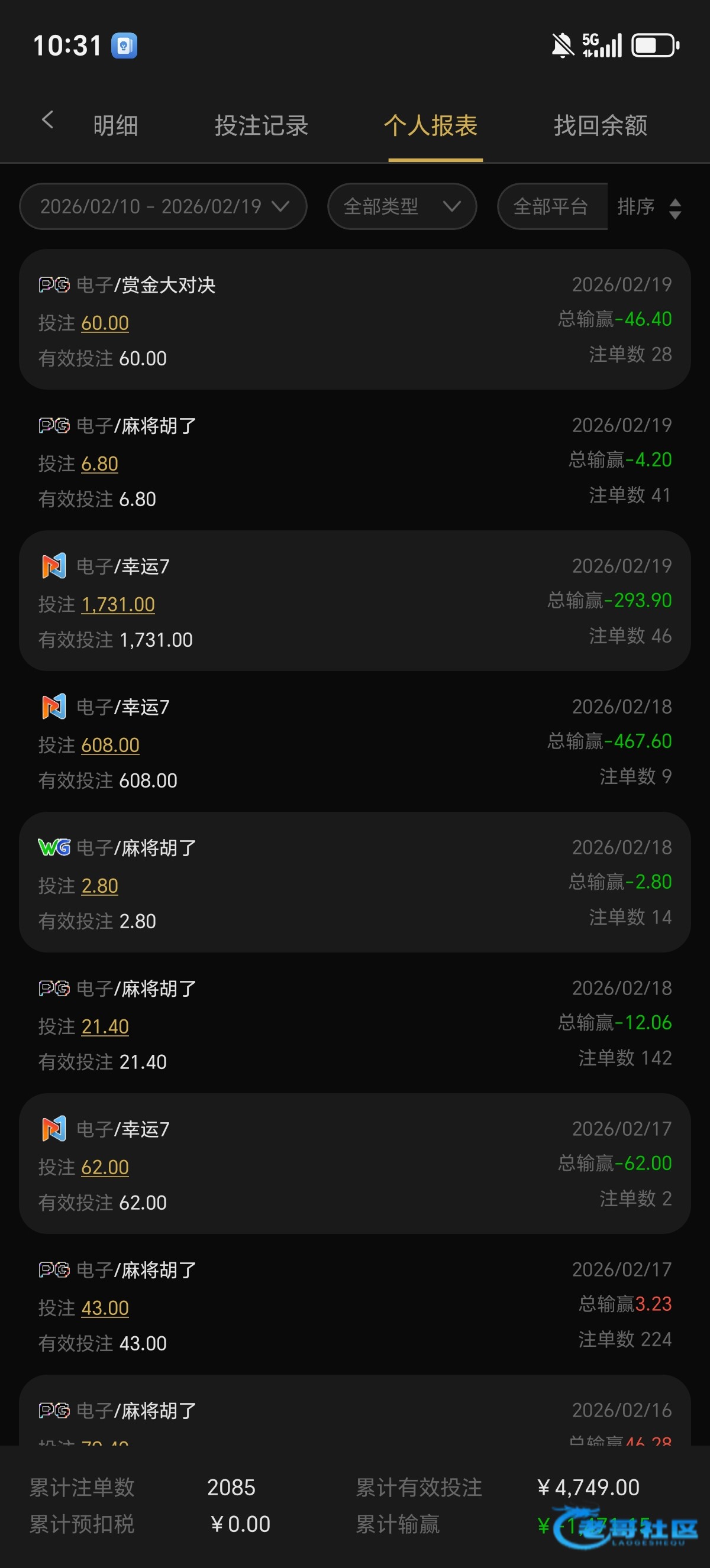Switch to the 找回余额 tab

coord(601,126)
